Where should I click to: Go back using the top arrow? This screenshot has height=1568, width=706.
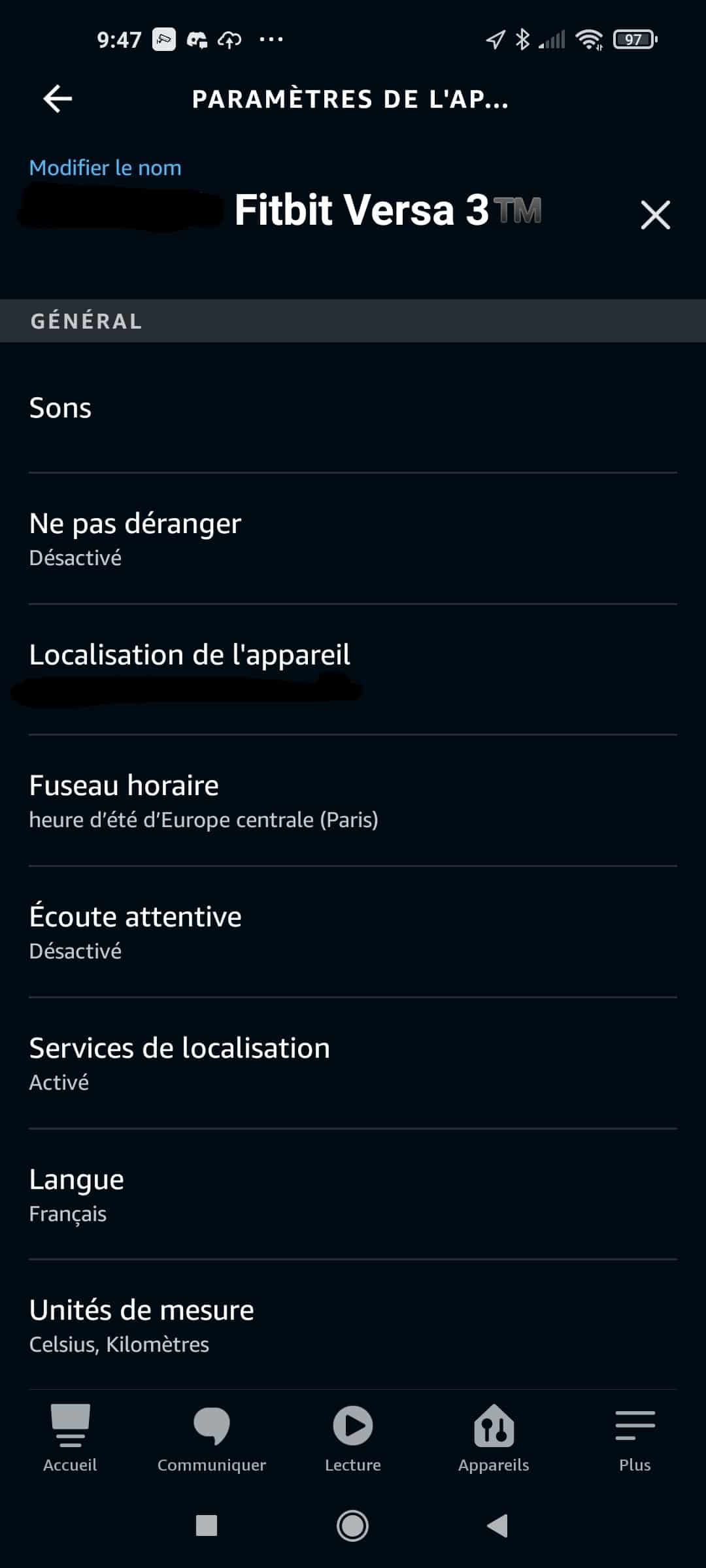click(58, 99)
